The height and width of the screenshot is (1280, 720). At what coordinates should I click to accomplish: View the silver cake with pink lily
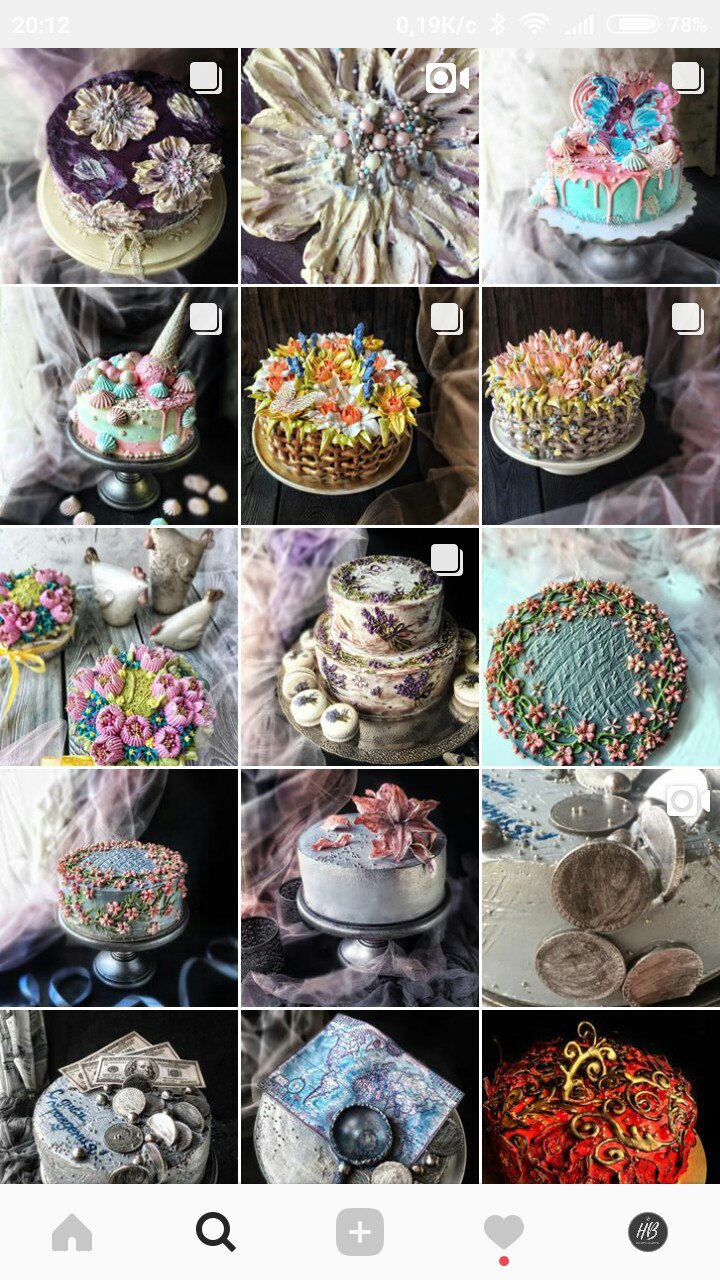coord(360,888)
